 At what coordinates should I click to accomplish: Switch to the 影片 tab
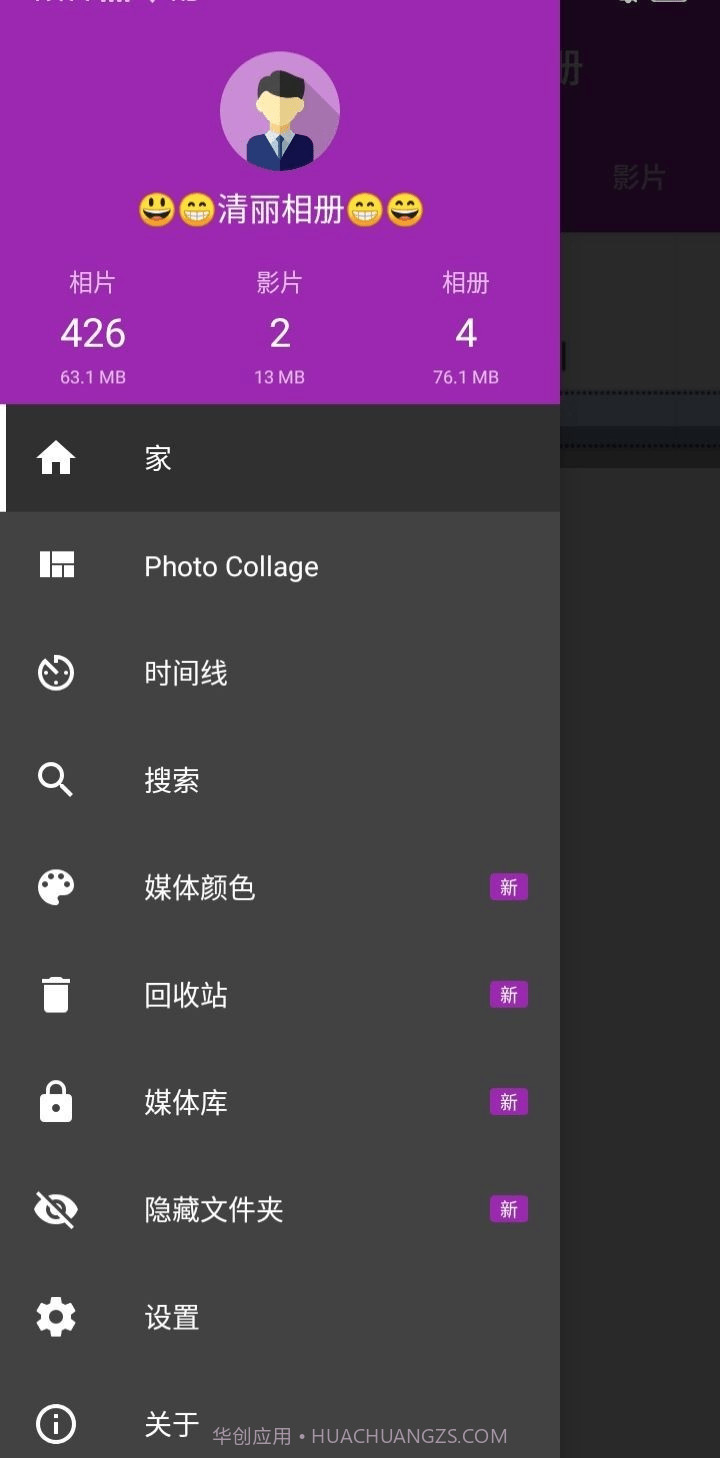coord(641,177)
